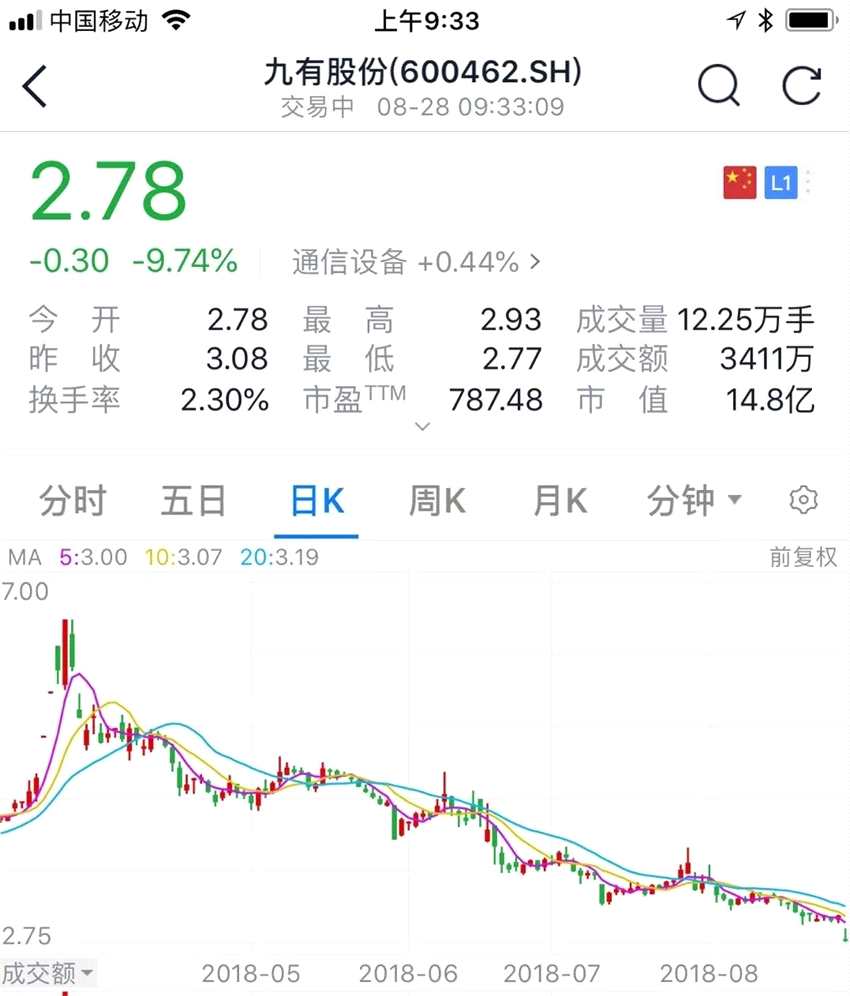850x996 pixels.
Task: Go back using the top-left arrow
Action: coord(35,87)
